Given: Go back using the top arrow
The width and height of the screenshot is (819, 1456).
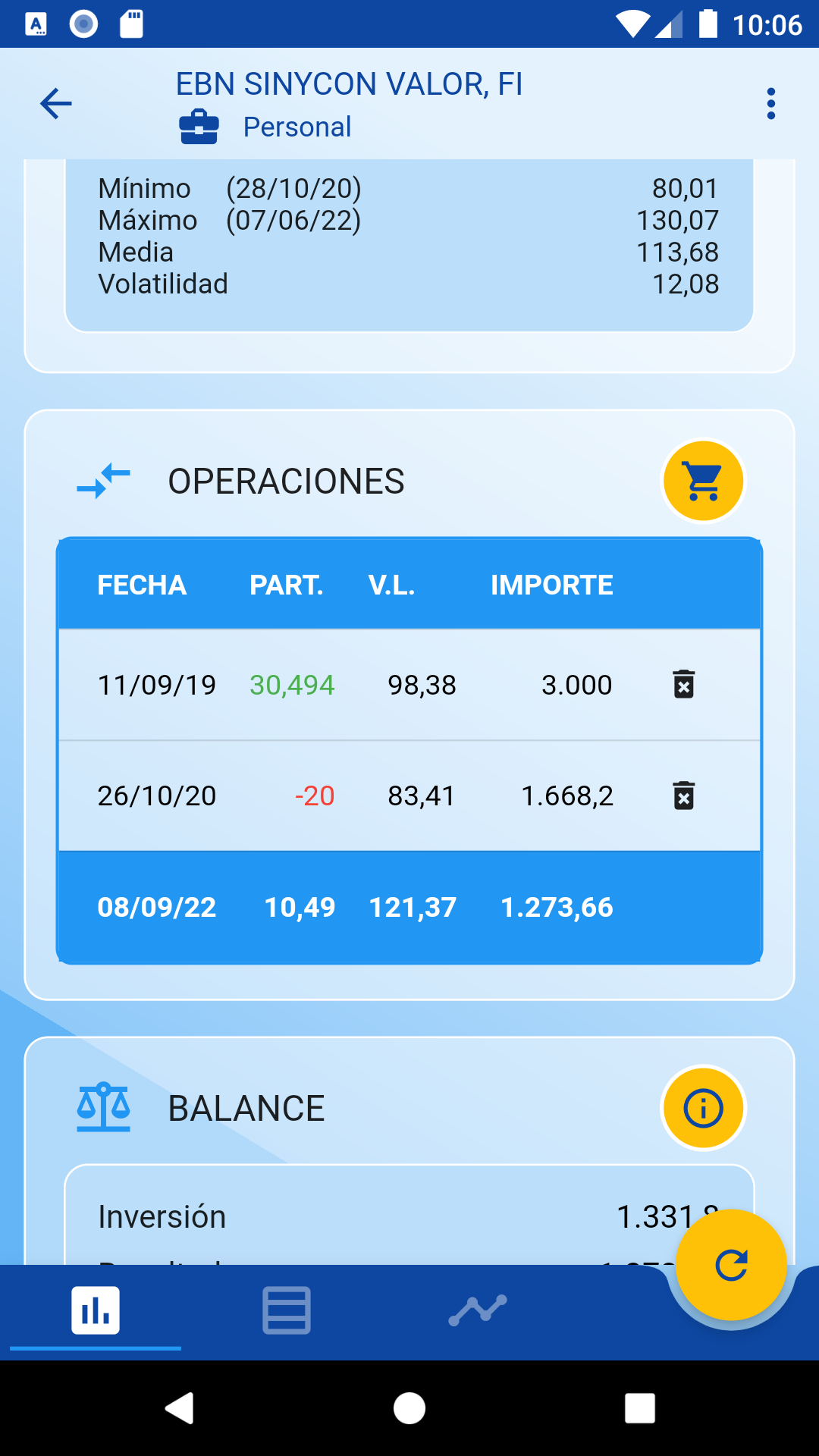Looking at the screenshot, I should click(x=55, y=104).
